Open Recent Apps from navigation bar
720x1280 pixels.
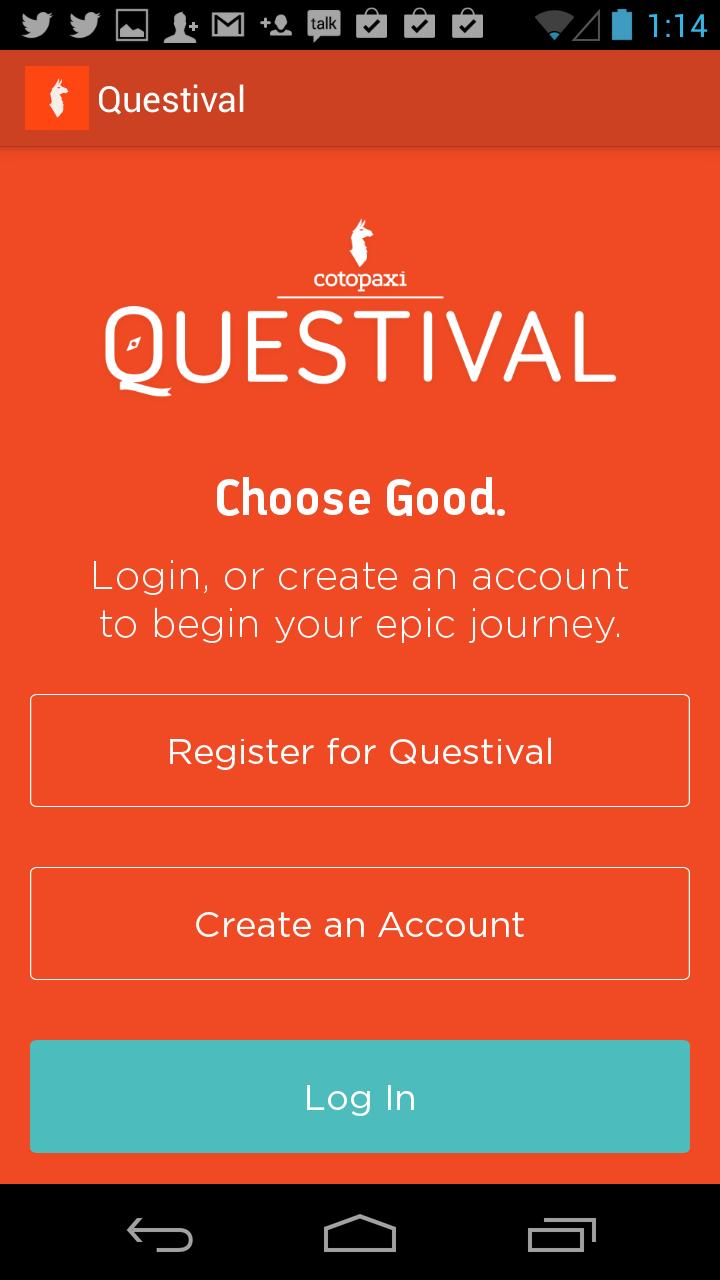click(560, 1237)
